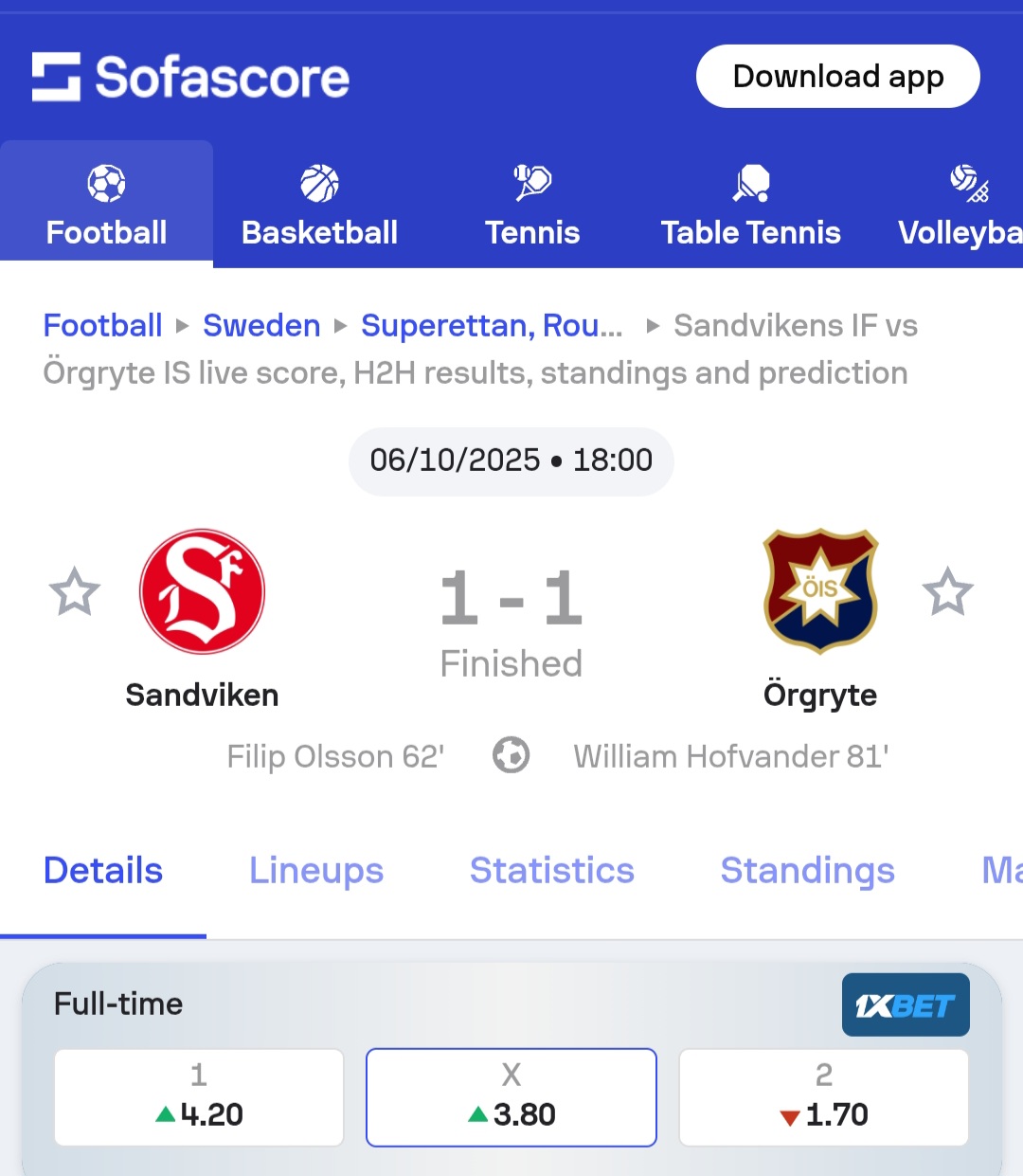The width and height of the screenshot is (1023, 1176).
Task: Select the Table Tennis sport tab
Action: click(x=750, y=206)
